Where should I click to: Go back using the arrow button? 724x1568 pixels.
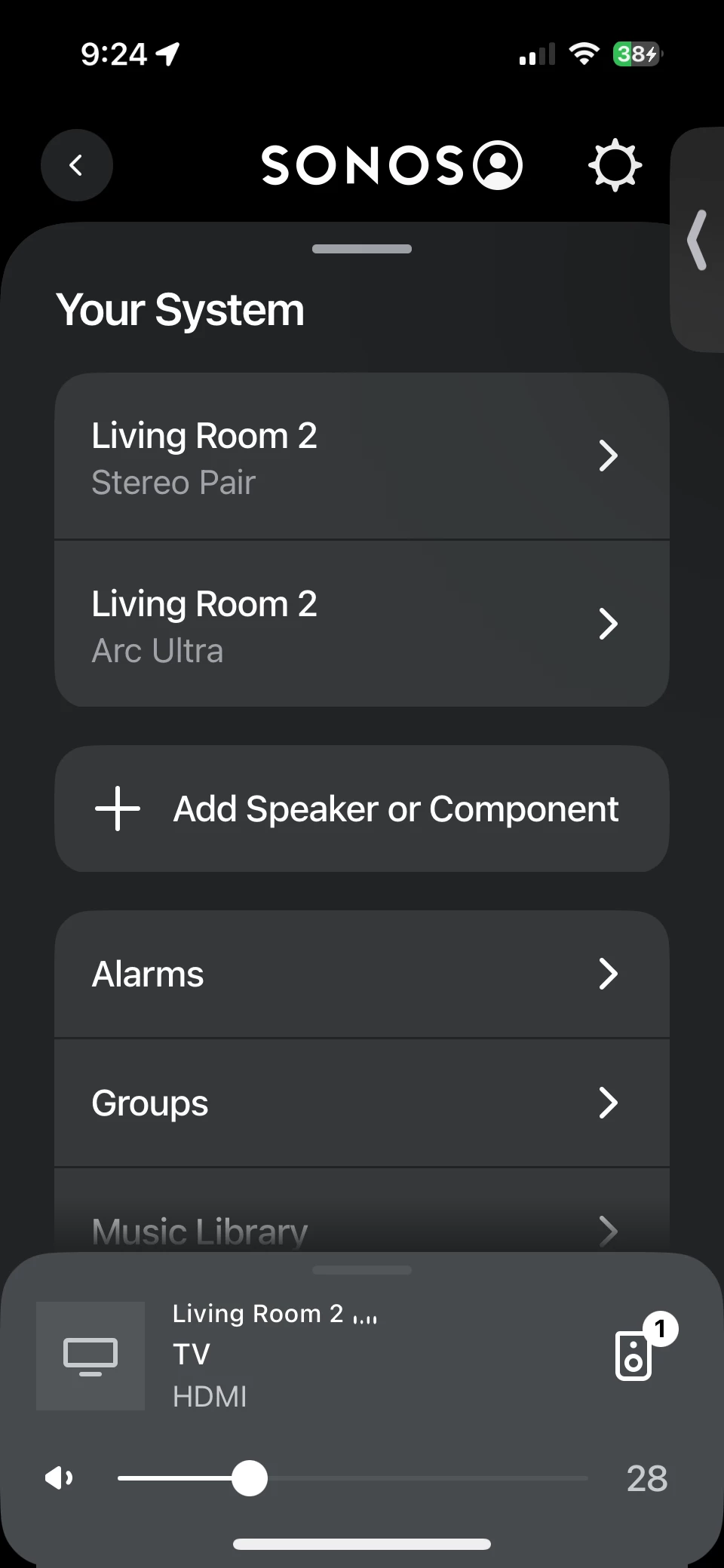(76, 165)
